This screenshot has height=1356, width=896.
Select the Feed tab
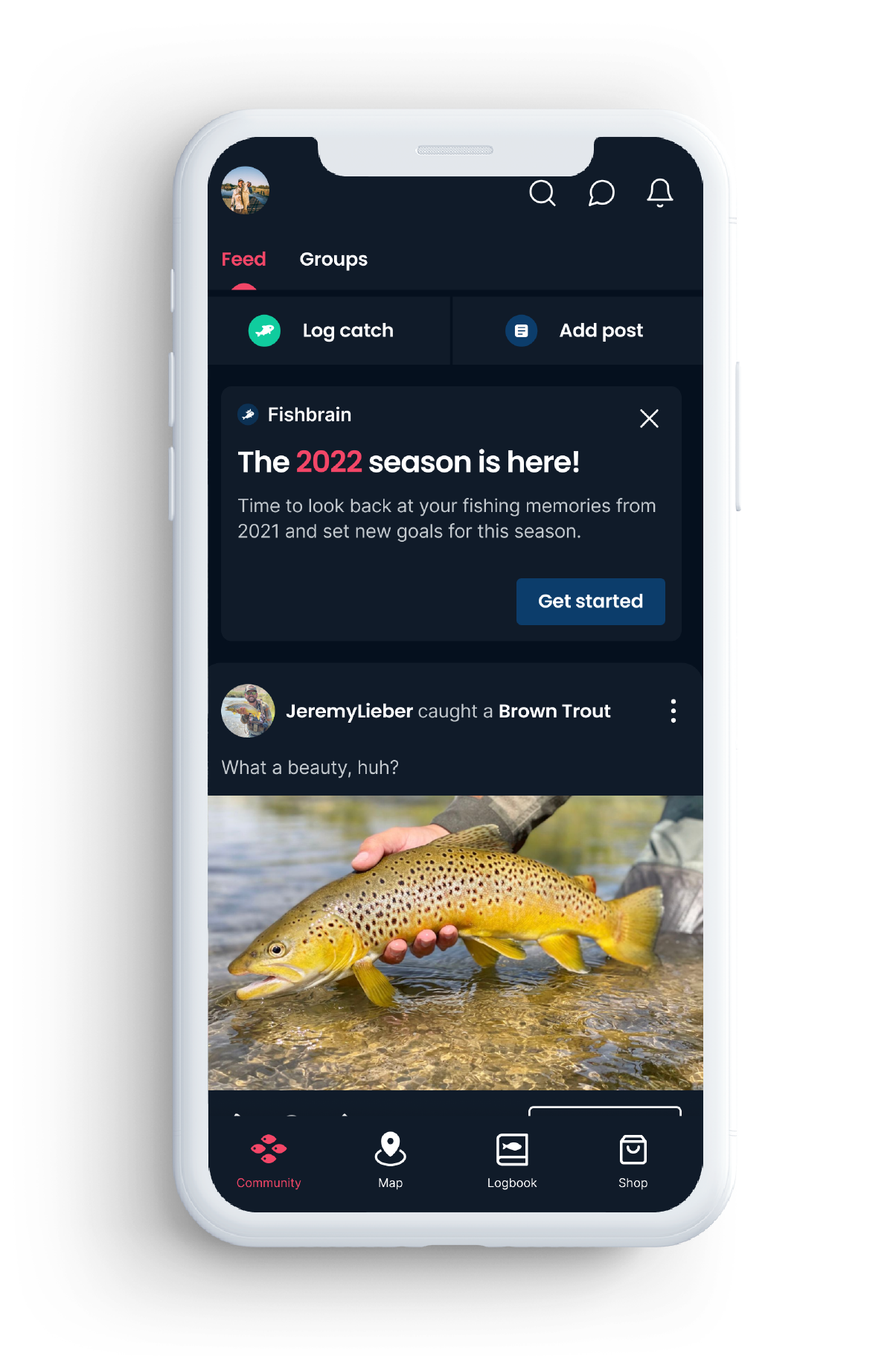243,259
